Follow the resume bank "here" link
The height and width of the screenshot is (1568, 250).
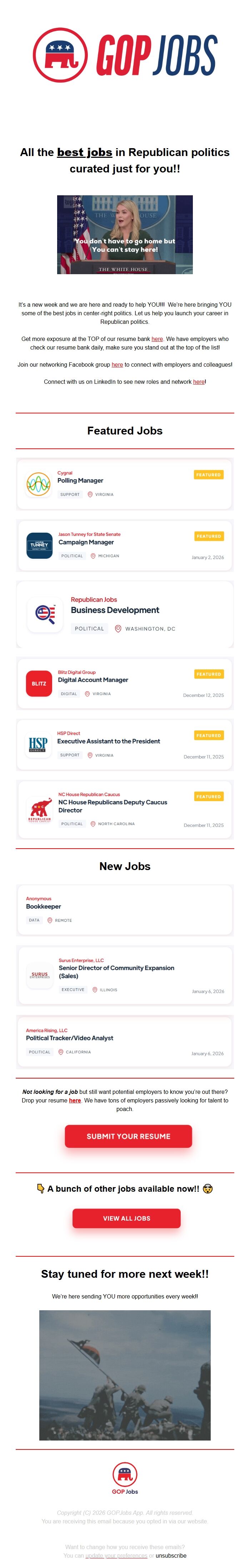(x=157, y=339)
